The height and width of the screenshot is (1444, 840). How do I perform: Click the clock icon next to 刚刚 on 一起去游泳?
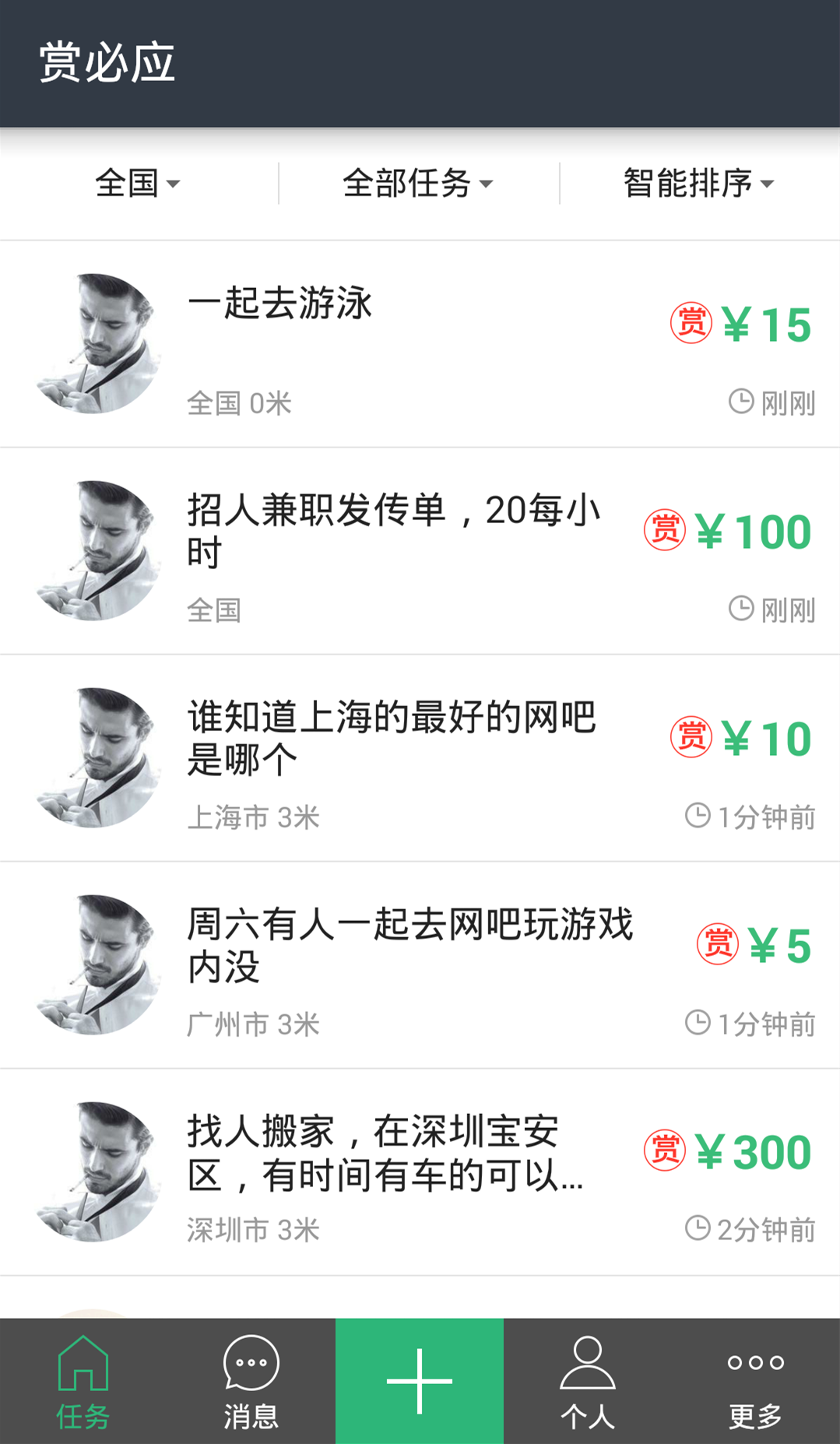(x=740, y=402)
